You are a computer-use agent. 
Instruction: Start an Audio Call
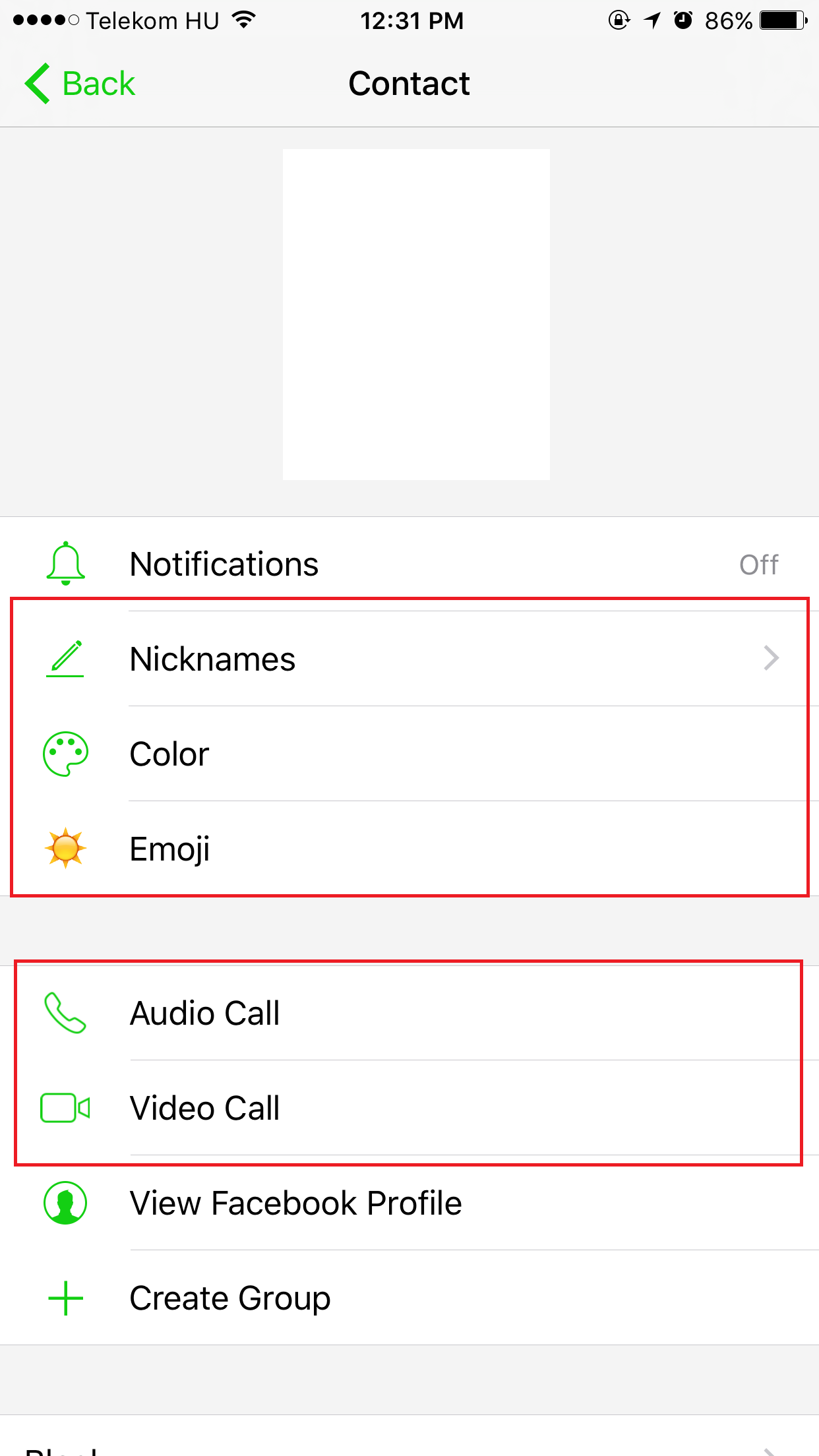409,1013
